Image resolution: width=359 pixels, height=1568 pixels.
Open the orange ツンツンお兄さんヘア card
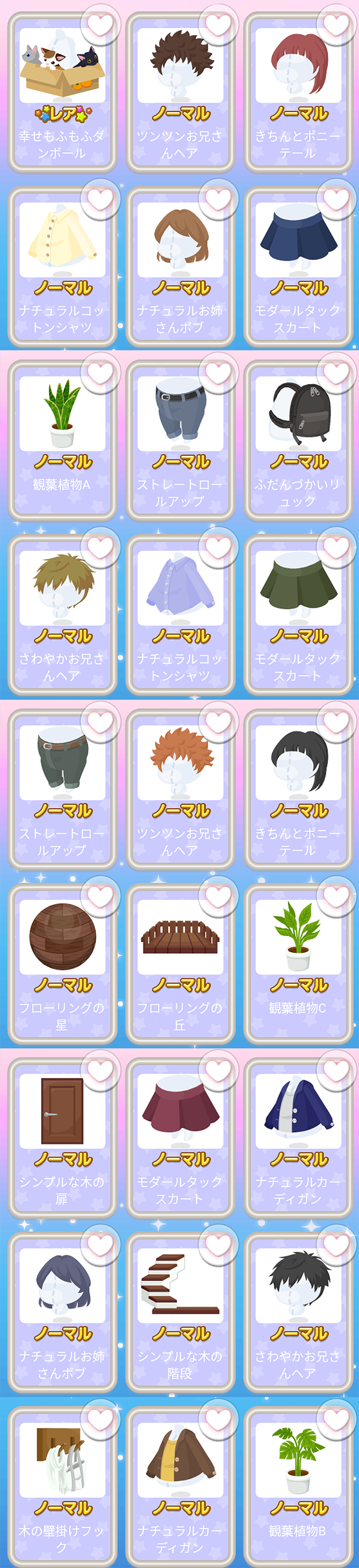coord(180,789)
